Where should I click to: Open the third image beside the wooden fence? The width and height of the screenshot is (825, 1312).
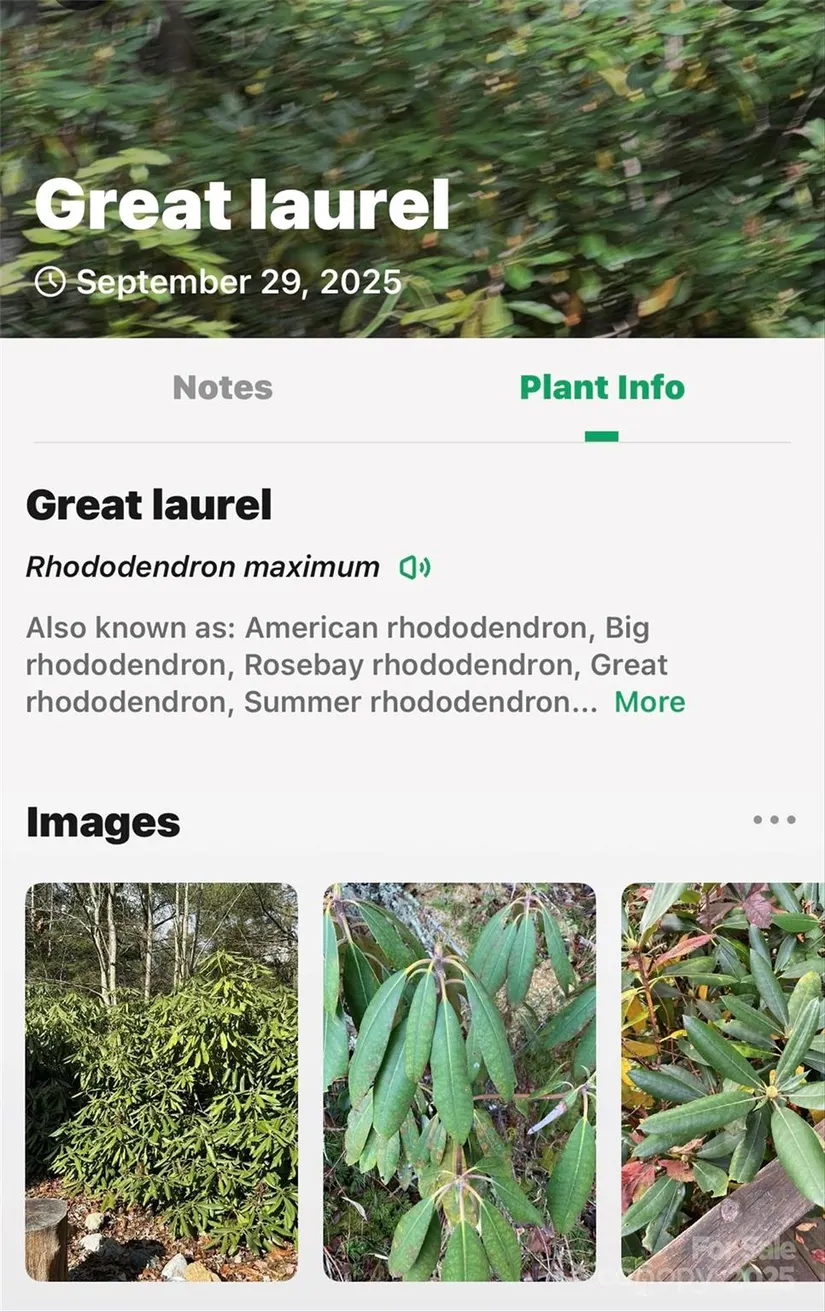723,1081
